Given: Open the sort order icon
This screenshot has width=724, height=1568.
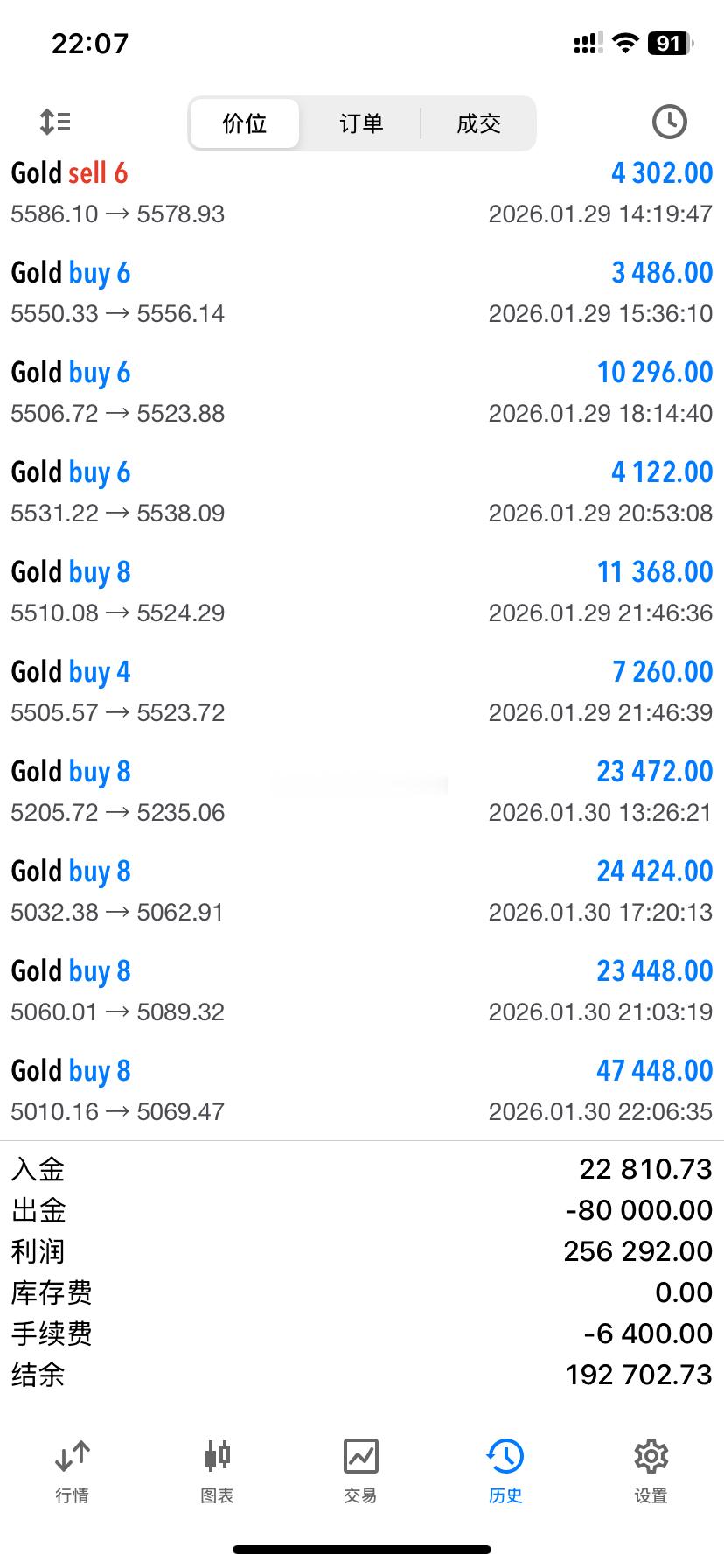Looking at the screenshot, I should [55, 122].
